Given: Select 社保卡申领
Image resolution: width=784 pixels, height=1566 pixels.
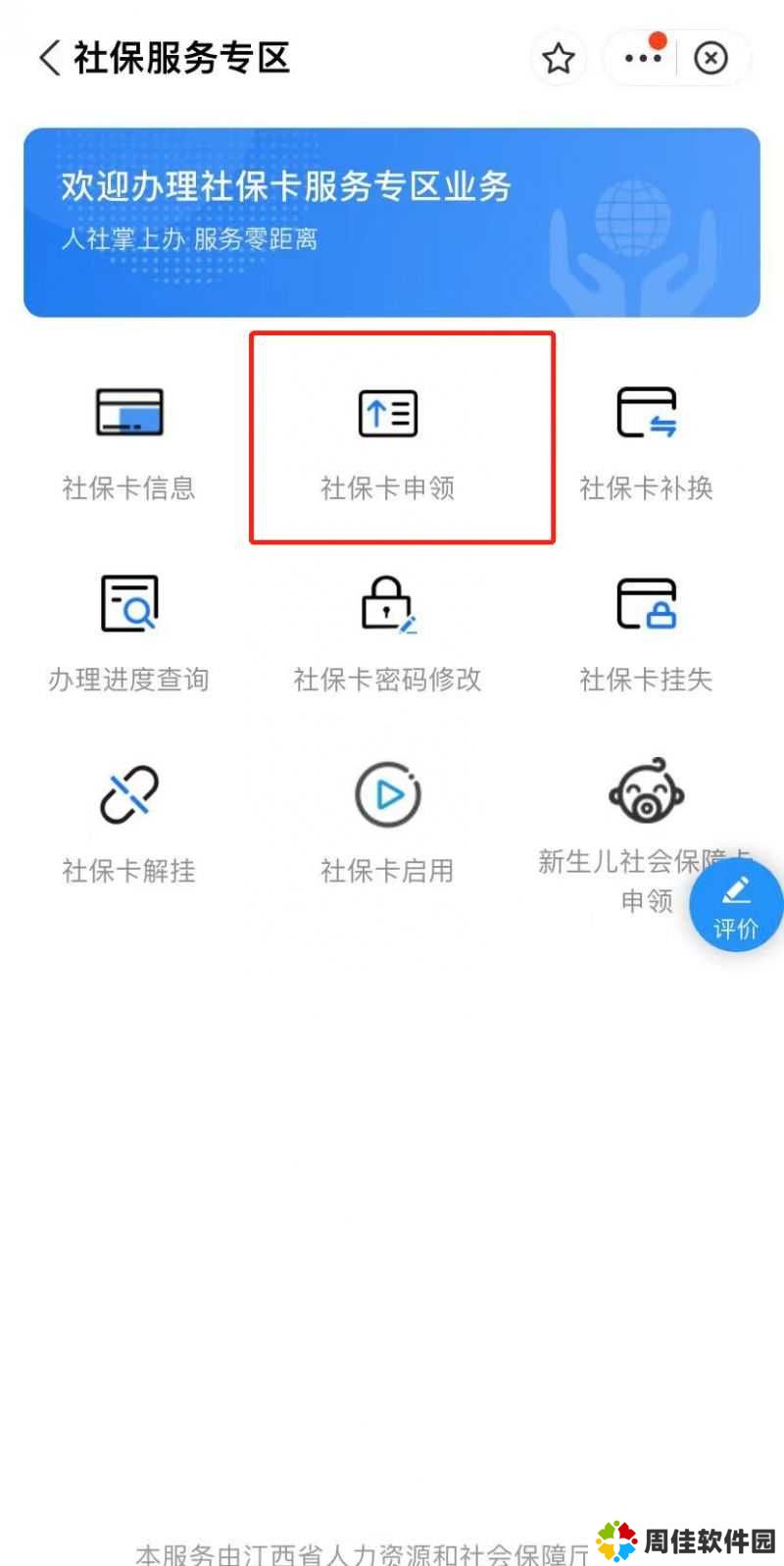Looking at the screenshot, I should pyautogui.click(x=388, y=440).
